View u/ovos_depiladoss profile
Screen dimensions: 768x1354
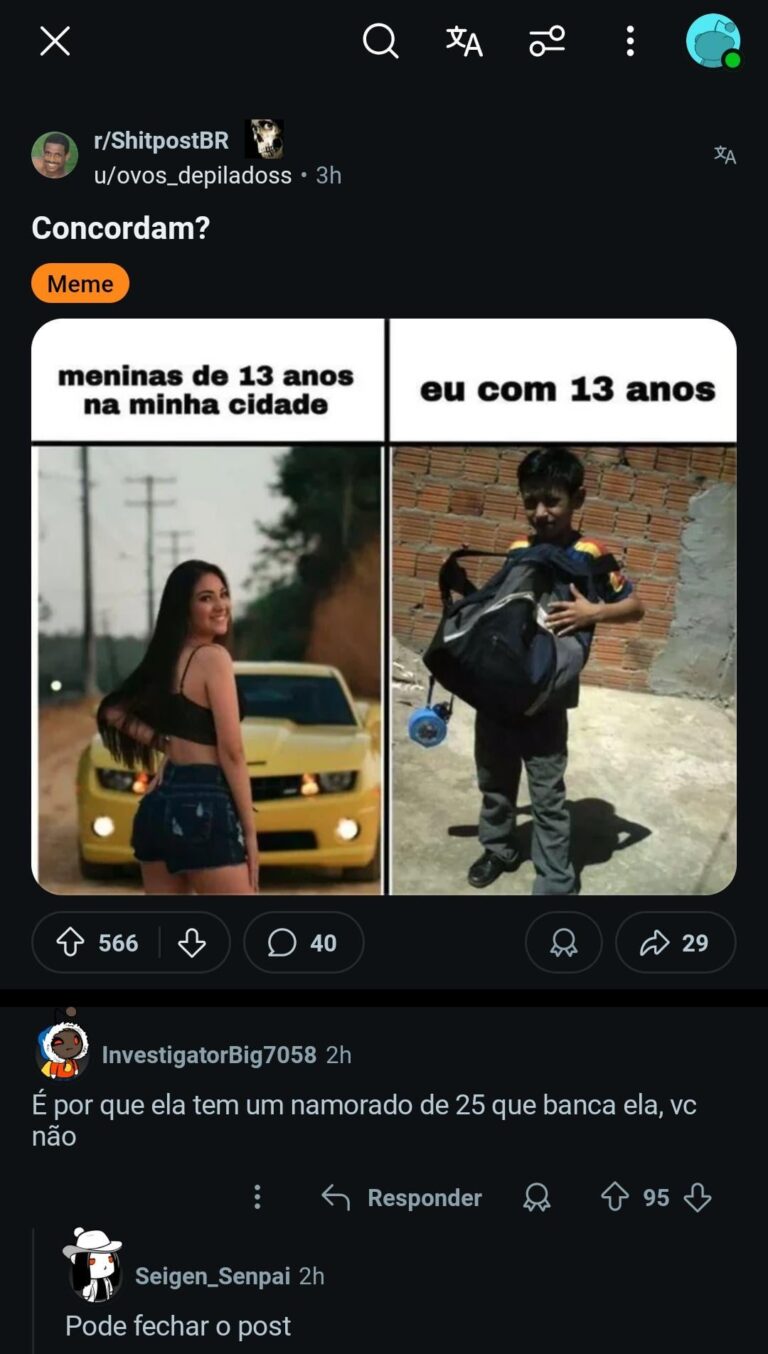(192, 175)
